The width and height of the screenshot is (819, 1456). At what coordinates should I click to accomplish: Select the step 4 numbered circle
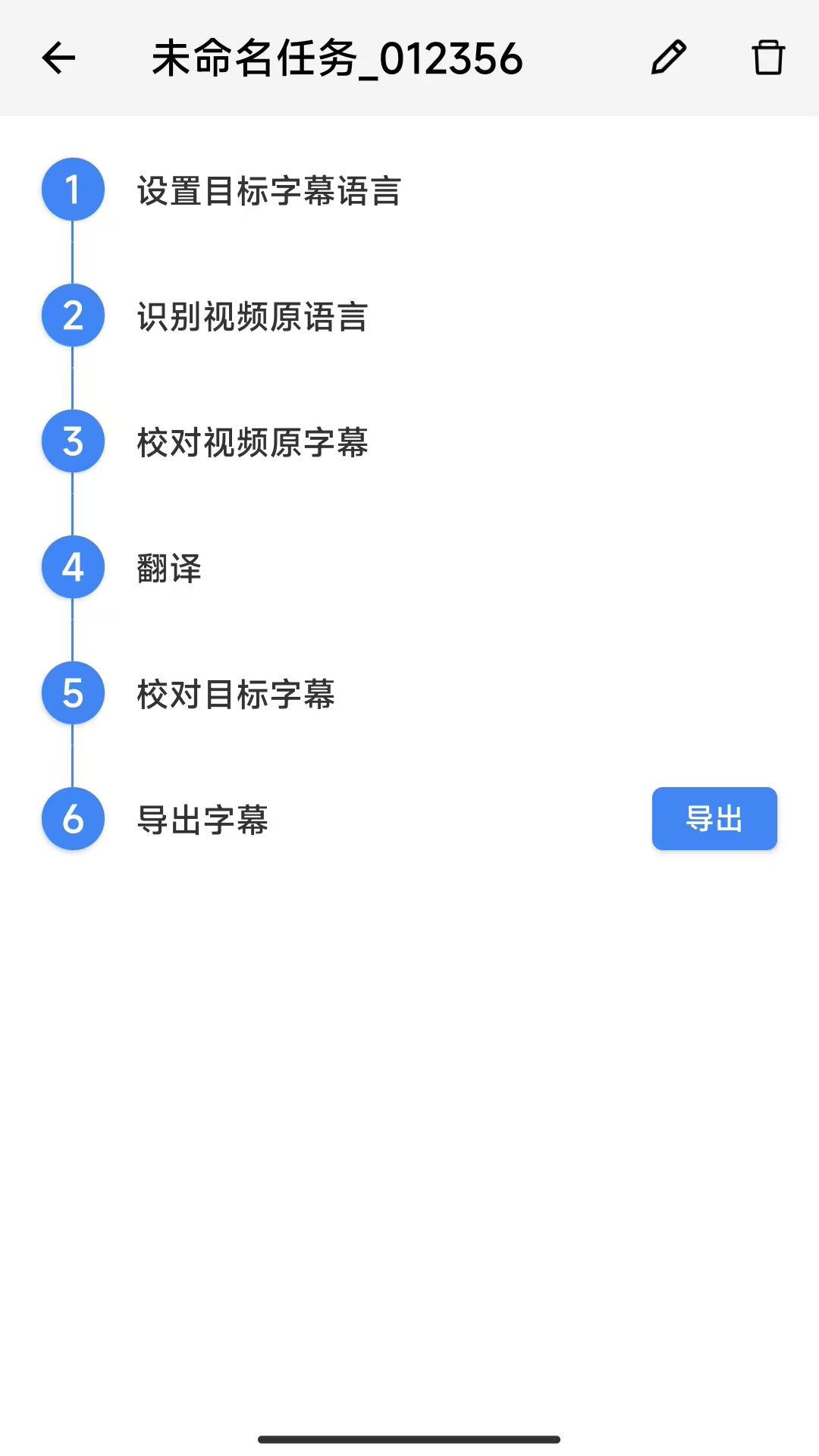(72, 566)
